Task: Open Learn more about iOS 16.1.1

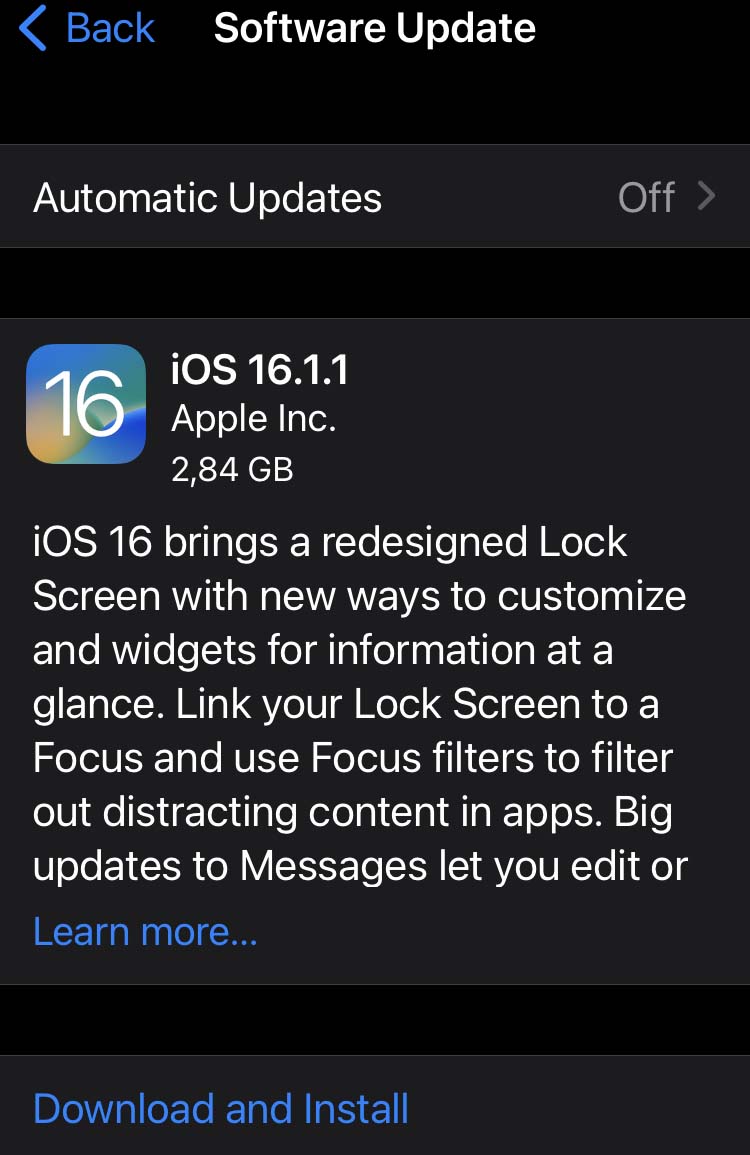Action: (146, 931)
